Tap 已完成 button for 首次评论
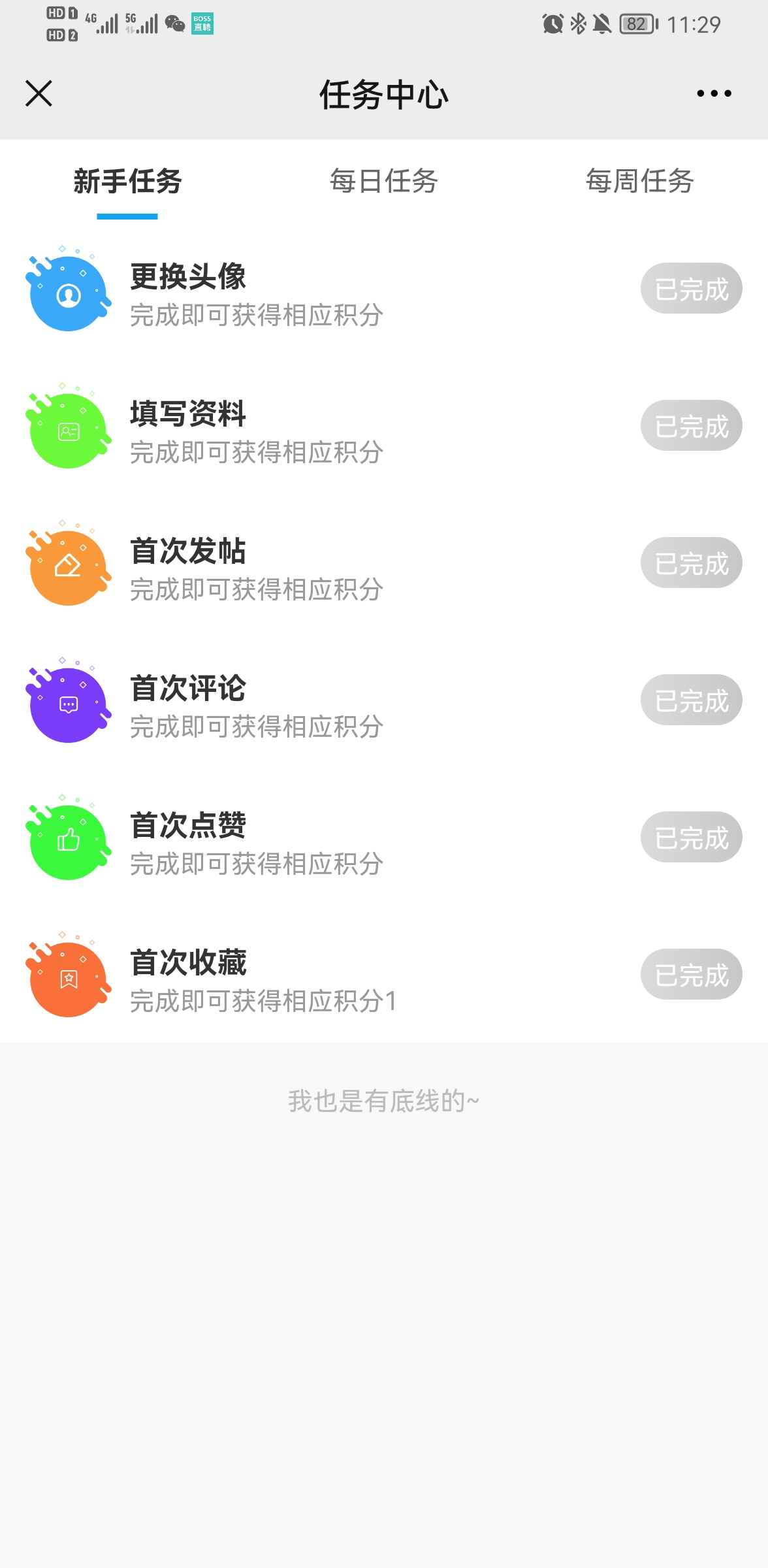 691,700
